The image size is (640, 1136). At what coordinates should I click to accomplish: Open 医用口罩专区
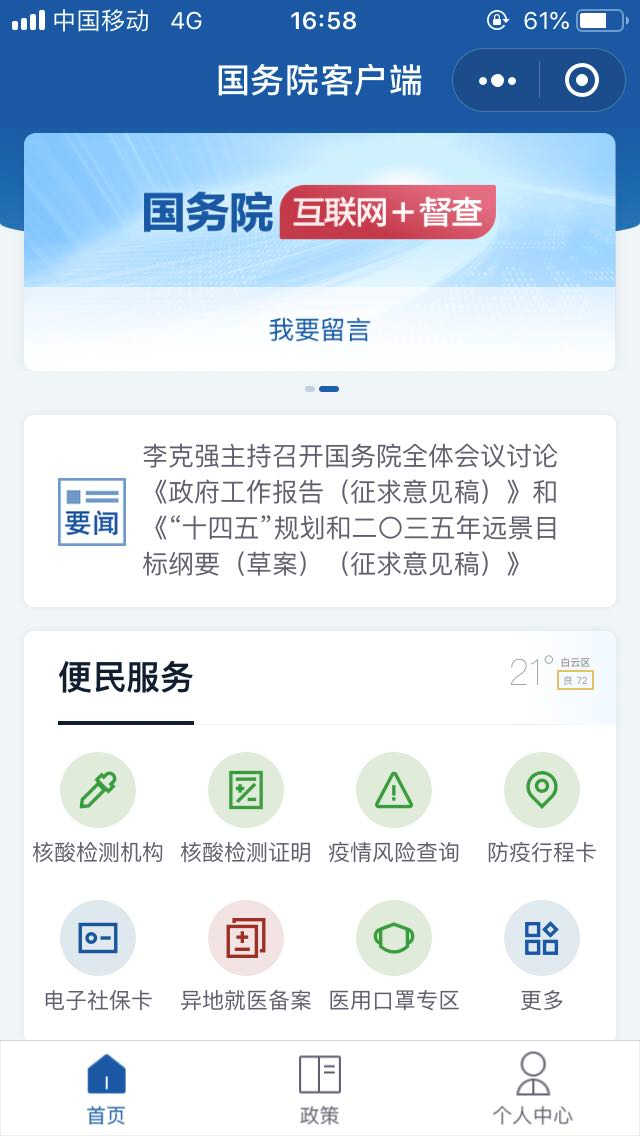394,955
